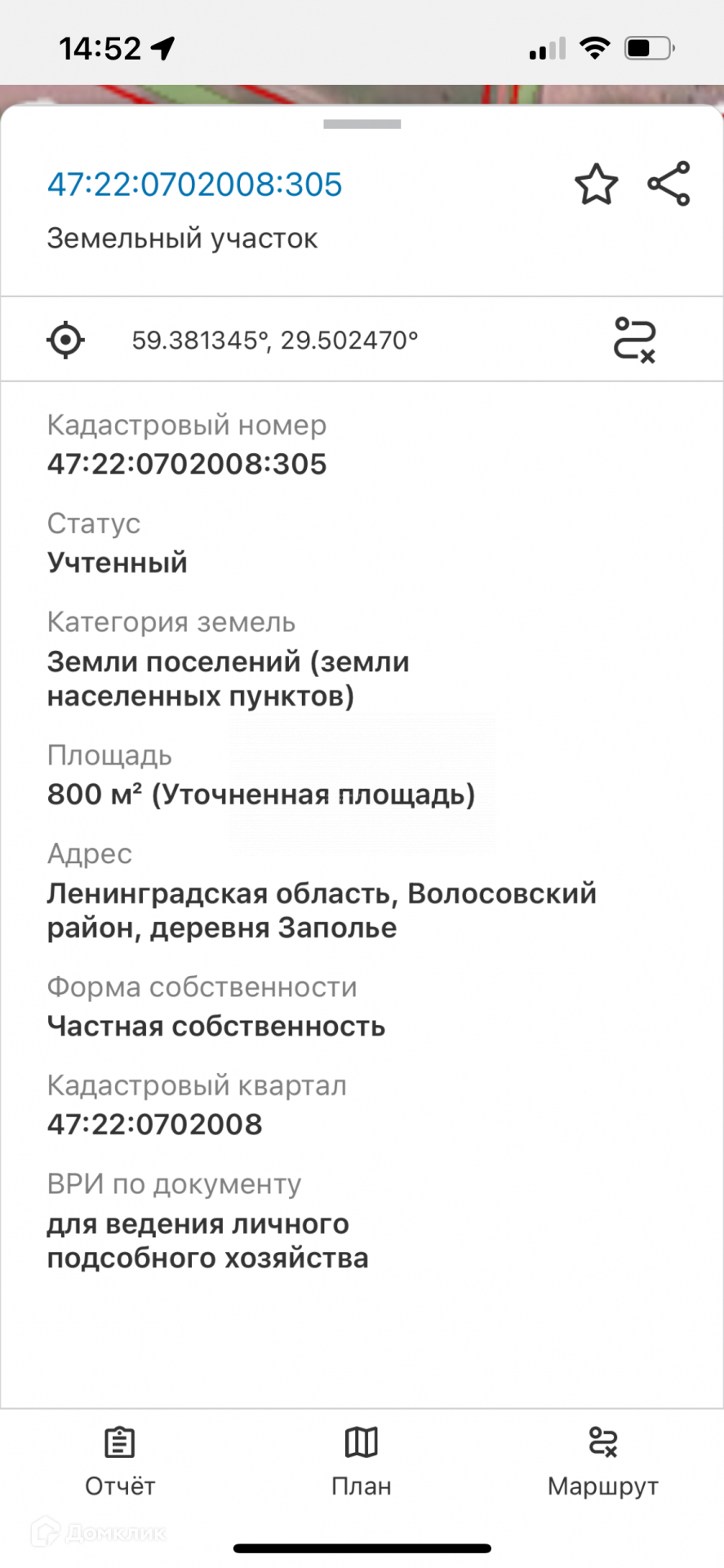Switch to the План tab
This screenshot has height=1568, width=724.
click(x=362, y=1463)
